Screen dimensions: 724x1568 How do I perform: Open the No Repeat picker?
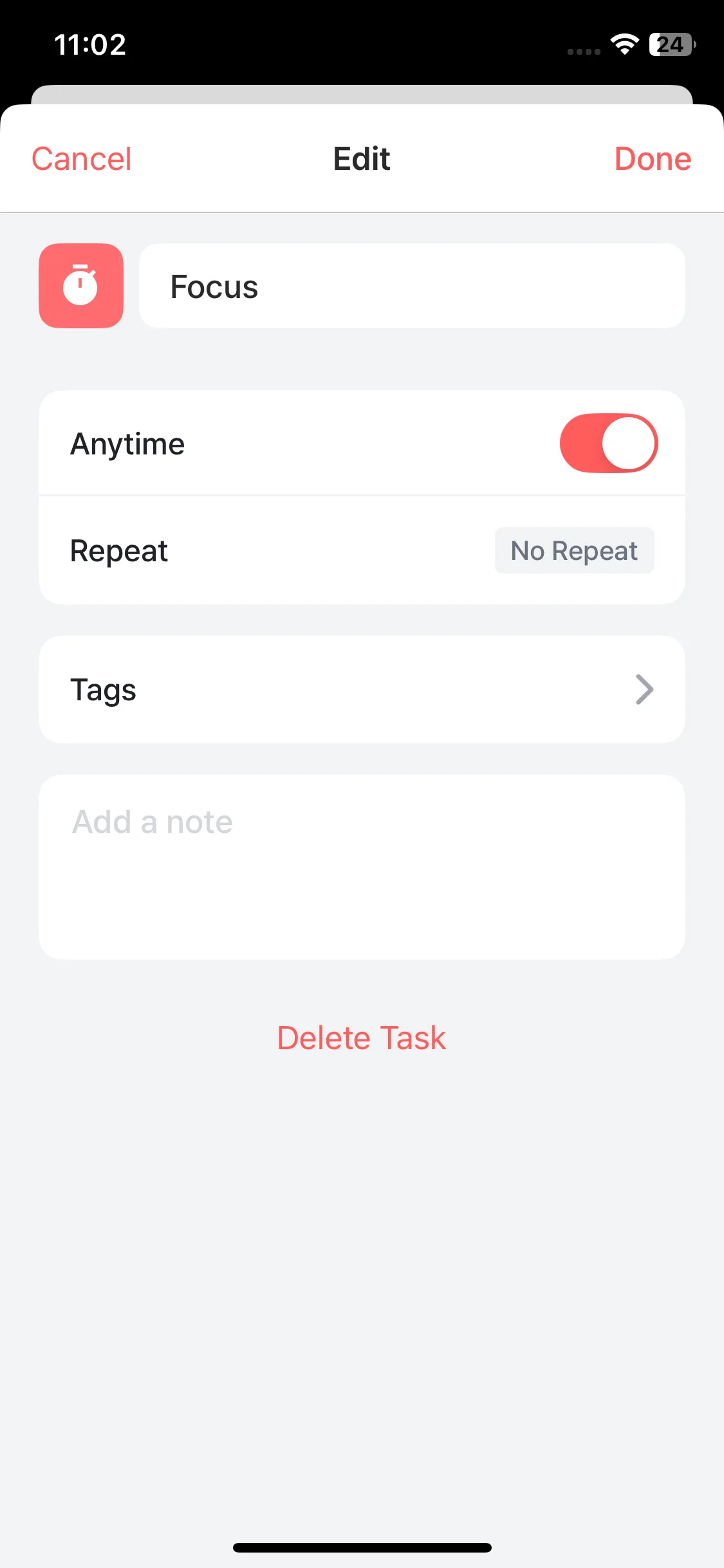pyautogui.click(x=574, y=551)
